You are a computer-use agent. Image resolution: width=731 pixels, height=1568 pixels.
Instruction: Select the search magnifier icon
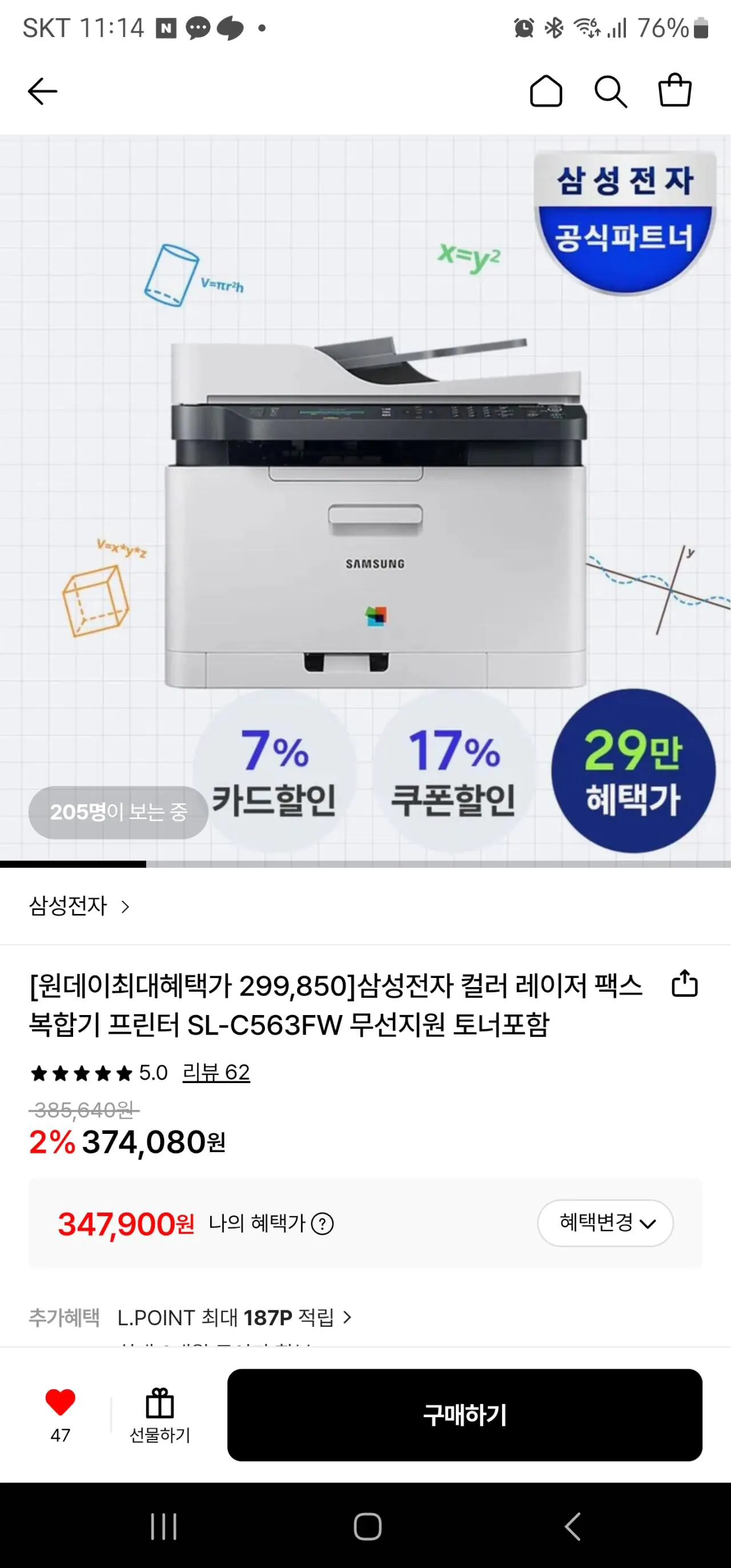pyautogui.click(x=612, y=91)
